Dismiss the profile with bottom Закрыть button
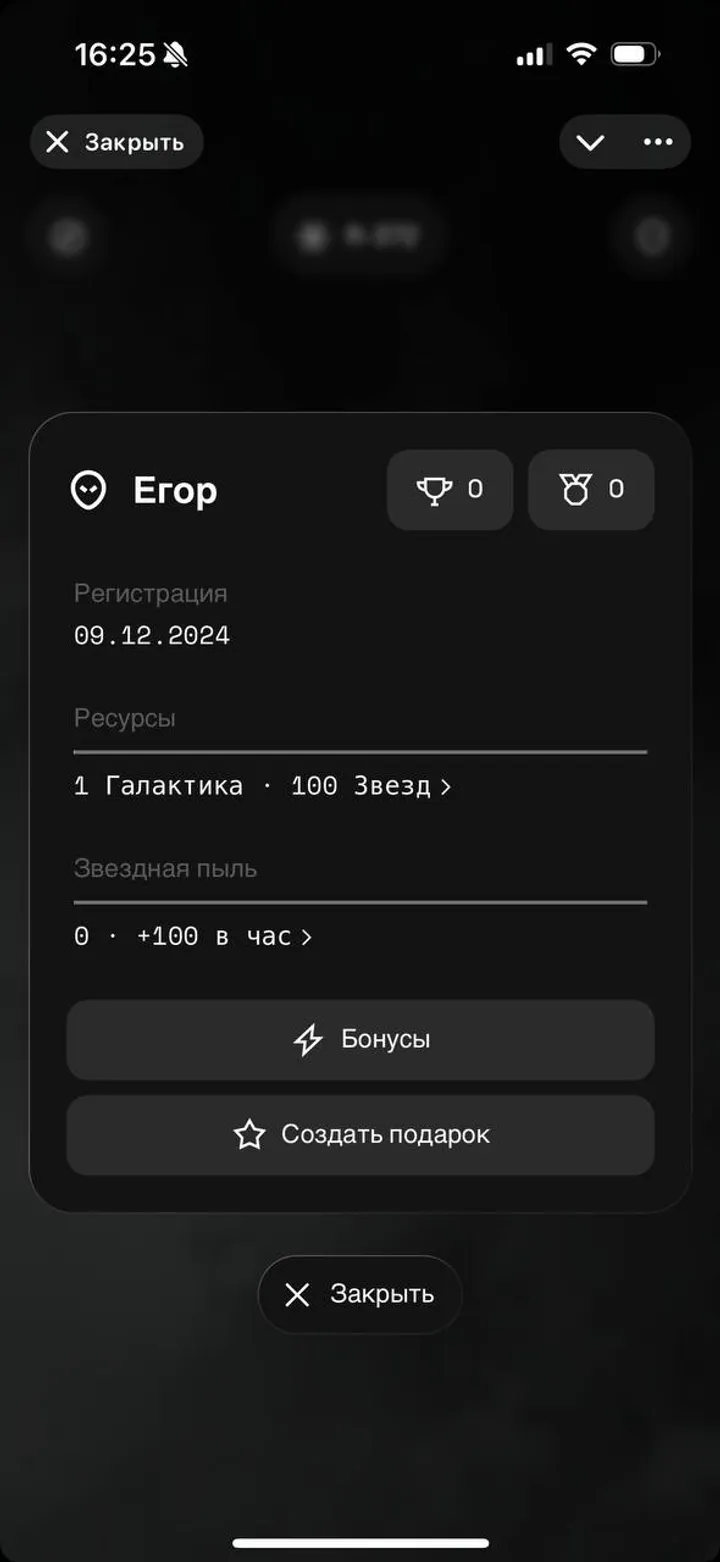This screenshot has height=1562, width=720. (359, 1294)
